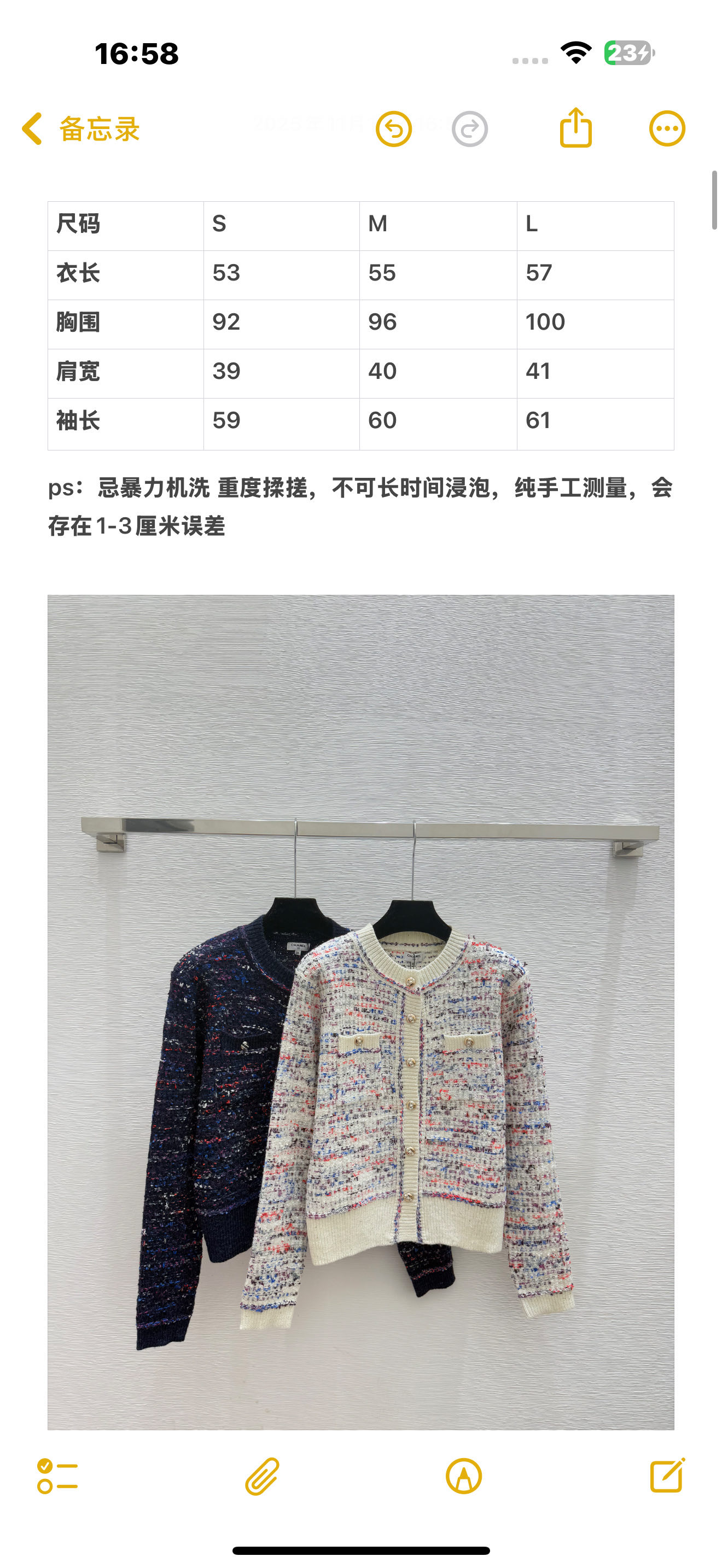This screenshot has width=722, height=1568.
Task: Compose a new note
Action: 667,1475
